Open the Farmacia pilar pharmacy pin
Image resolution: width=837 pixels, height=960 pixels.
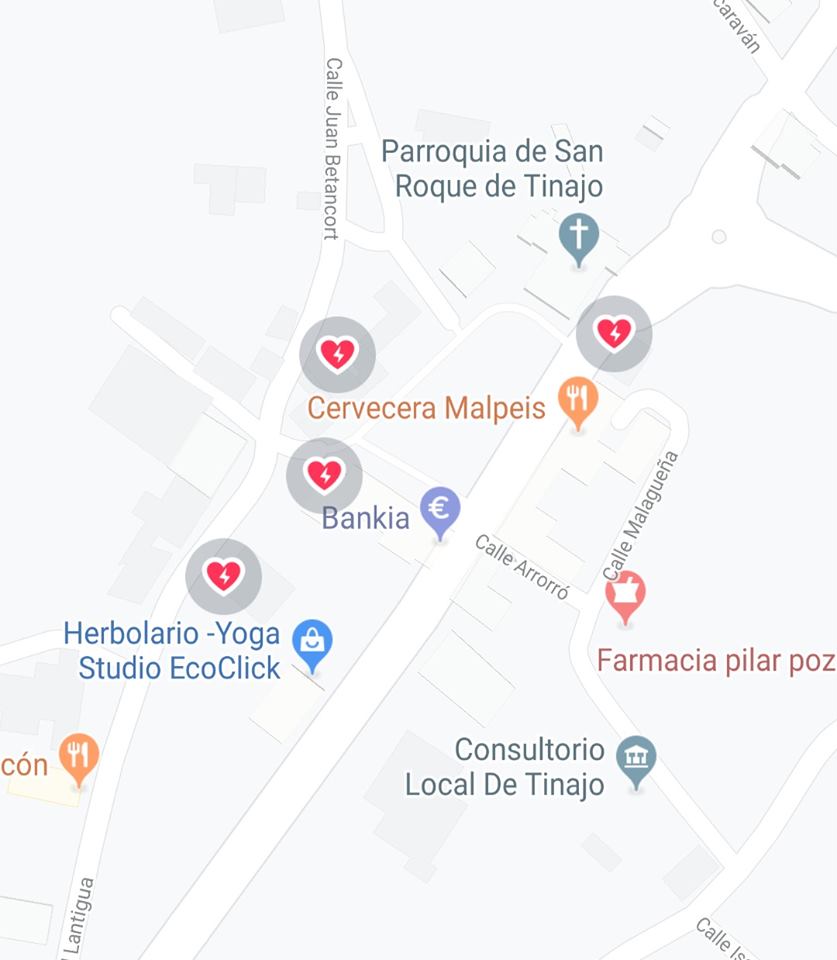tap(625, 595)
